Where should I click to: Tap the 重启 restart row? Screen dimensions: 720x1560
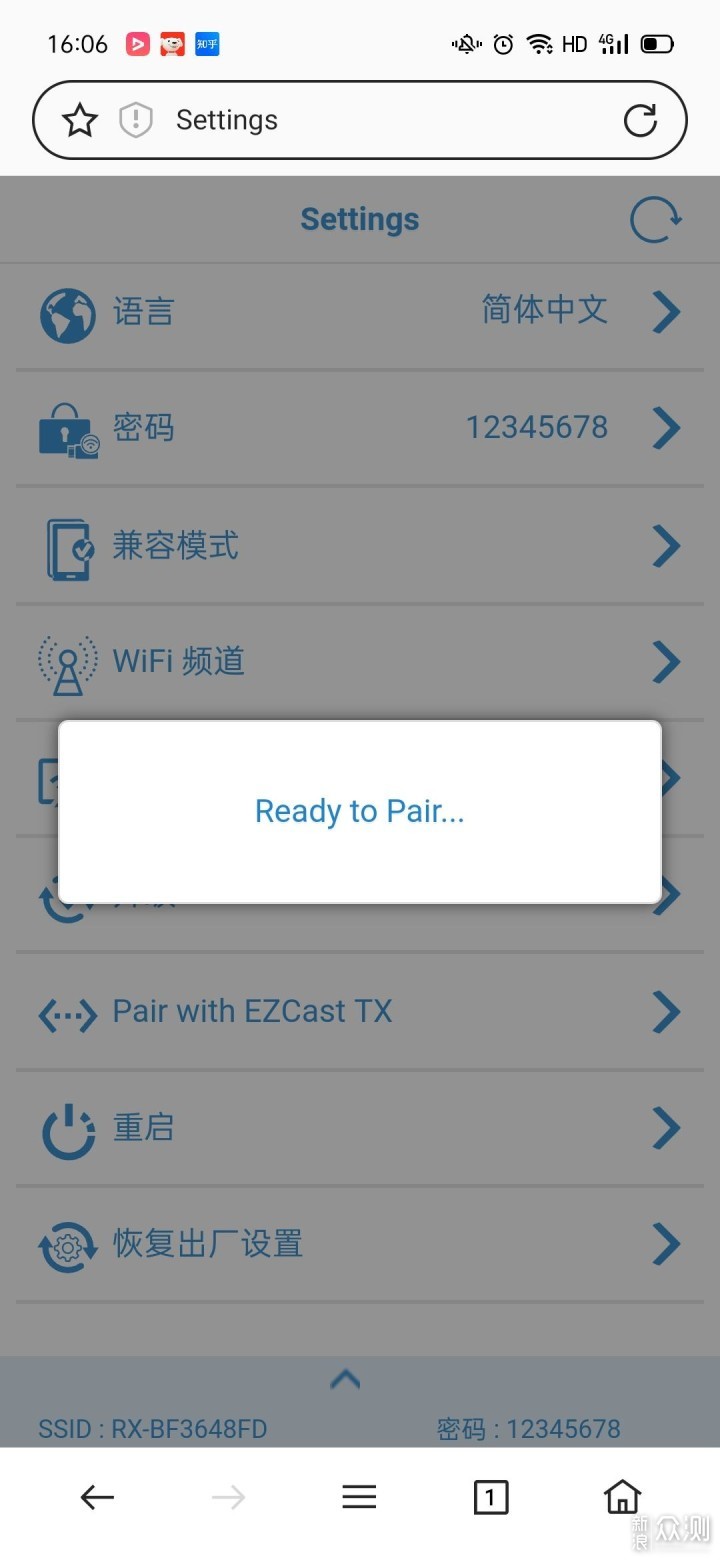(x=360, y=1128)
